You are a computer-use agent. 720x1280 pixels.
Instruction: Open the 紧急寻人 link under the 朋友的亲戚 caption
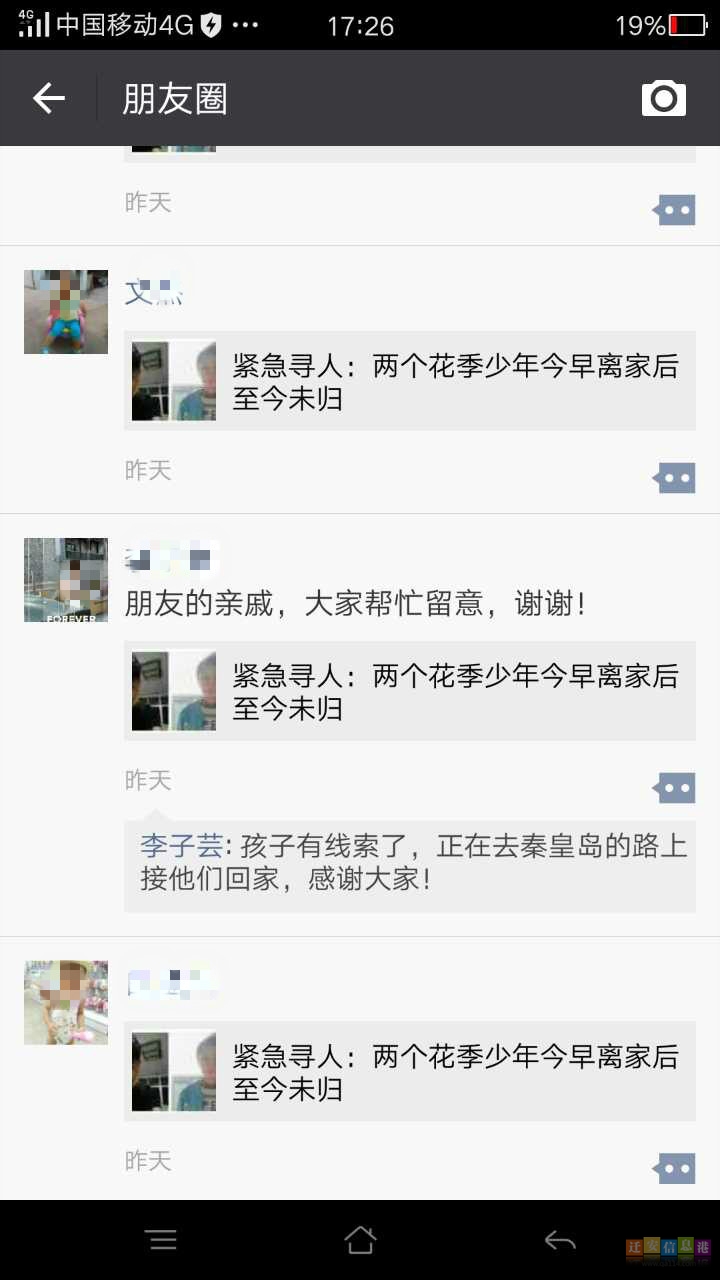pos(409,692)
